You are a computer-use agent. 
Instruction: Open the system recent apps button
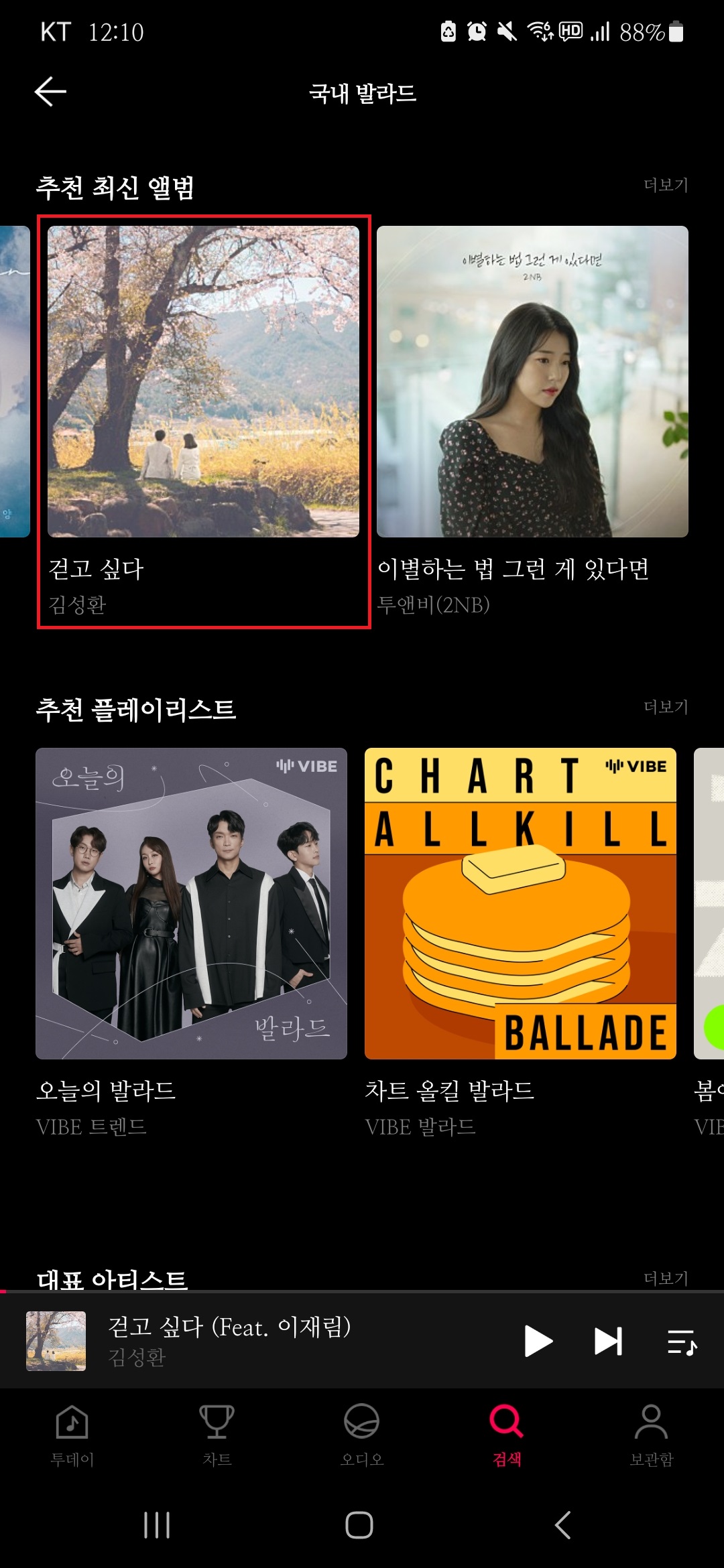click(x=157, y=1525)
